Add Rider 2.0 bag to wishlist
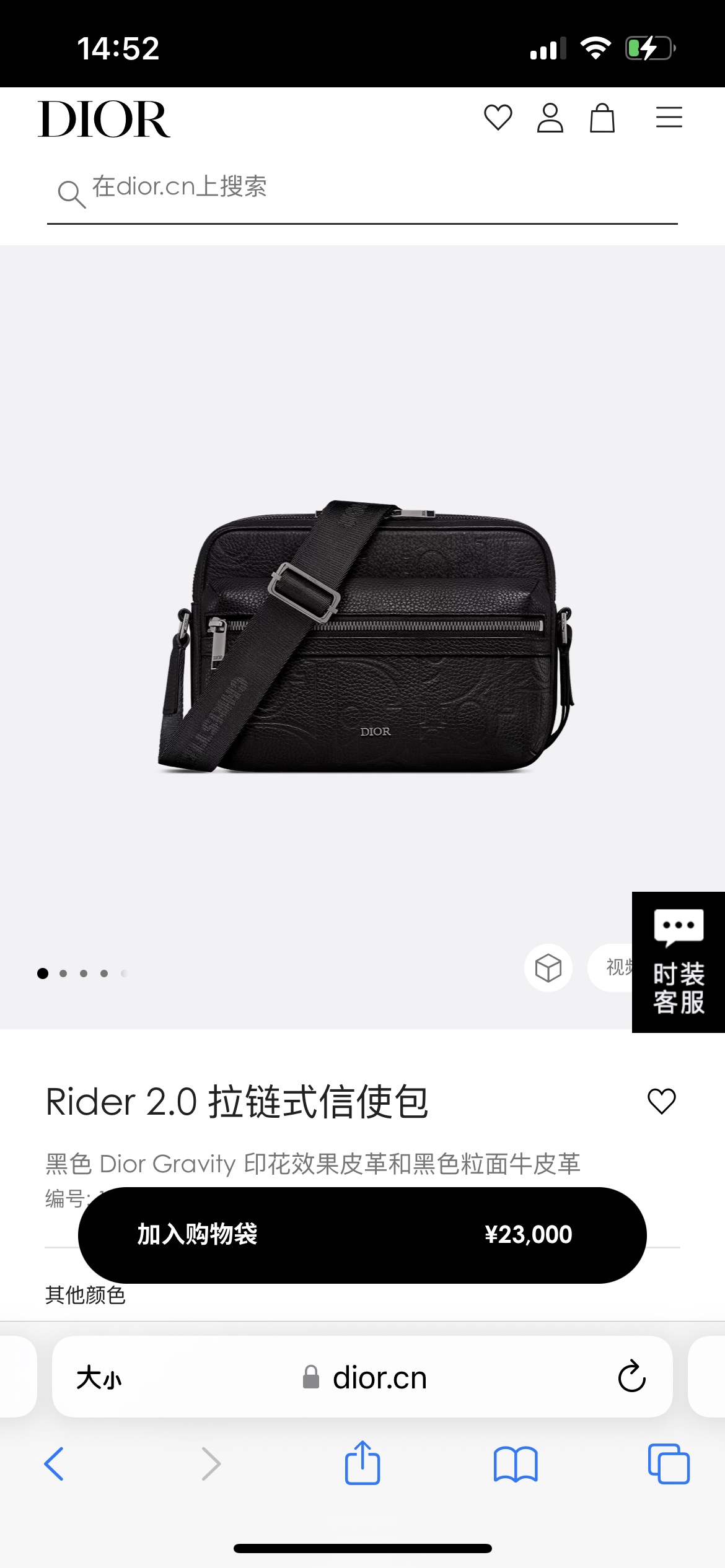 tap(661, 1102)
